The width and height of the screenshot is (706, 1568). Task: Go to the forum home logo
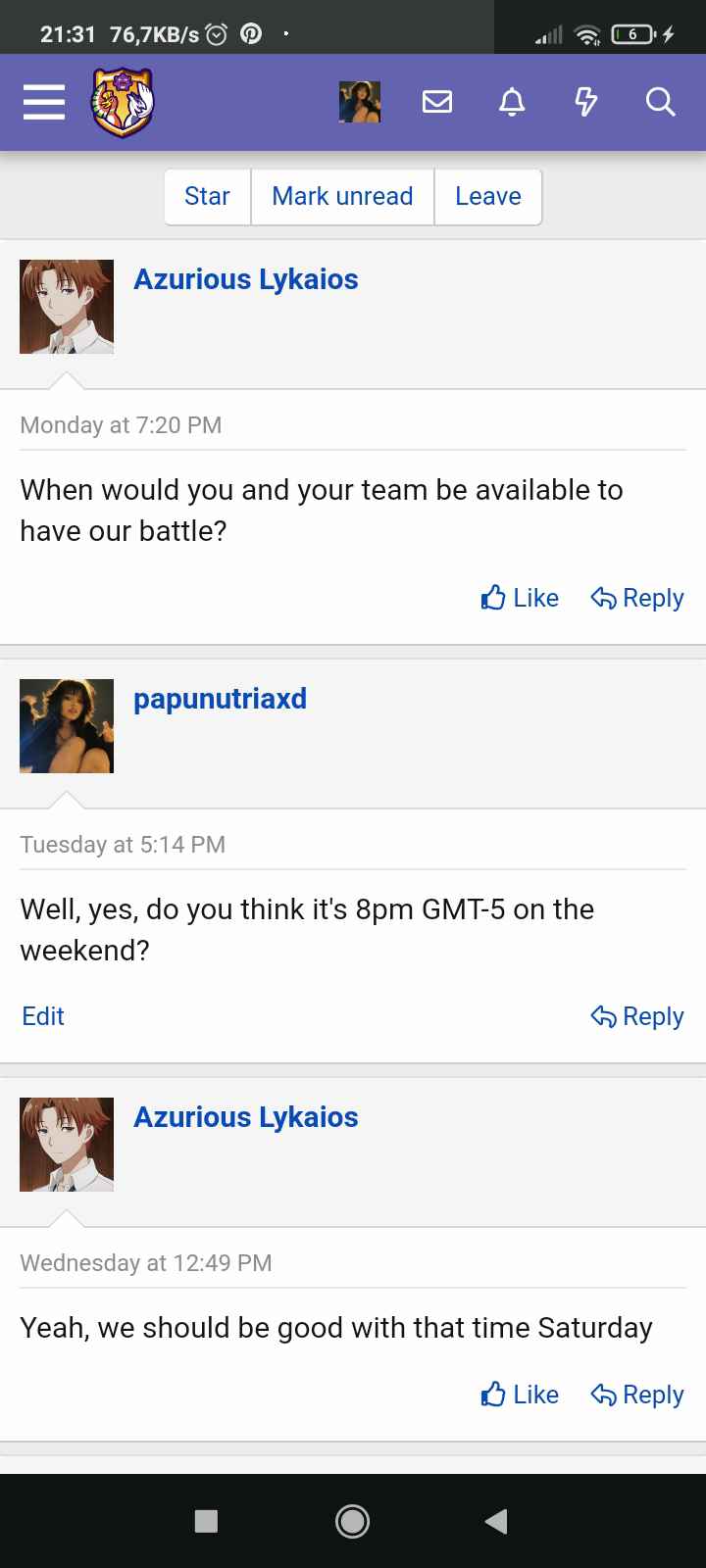(123, 102)
